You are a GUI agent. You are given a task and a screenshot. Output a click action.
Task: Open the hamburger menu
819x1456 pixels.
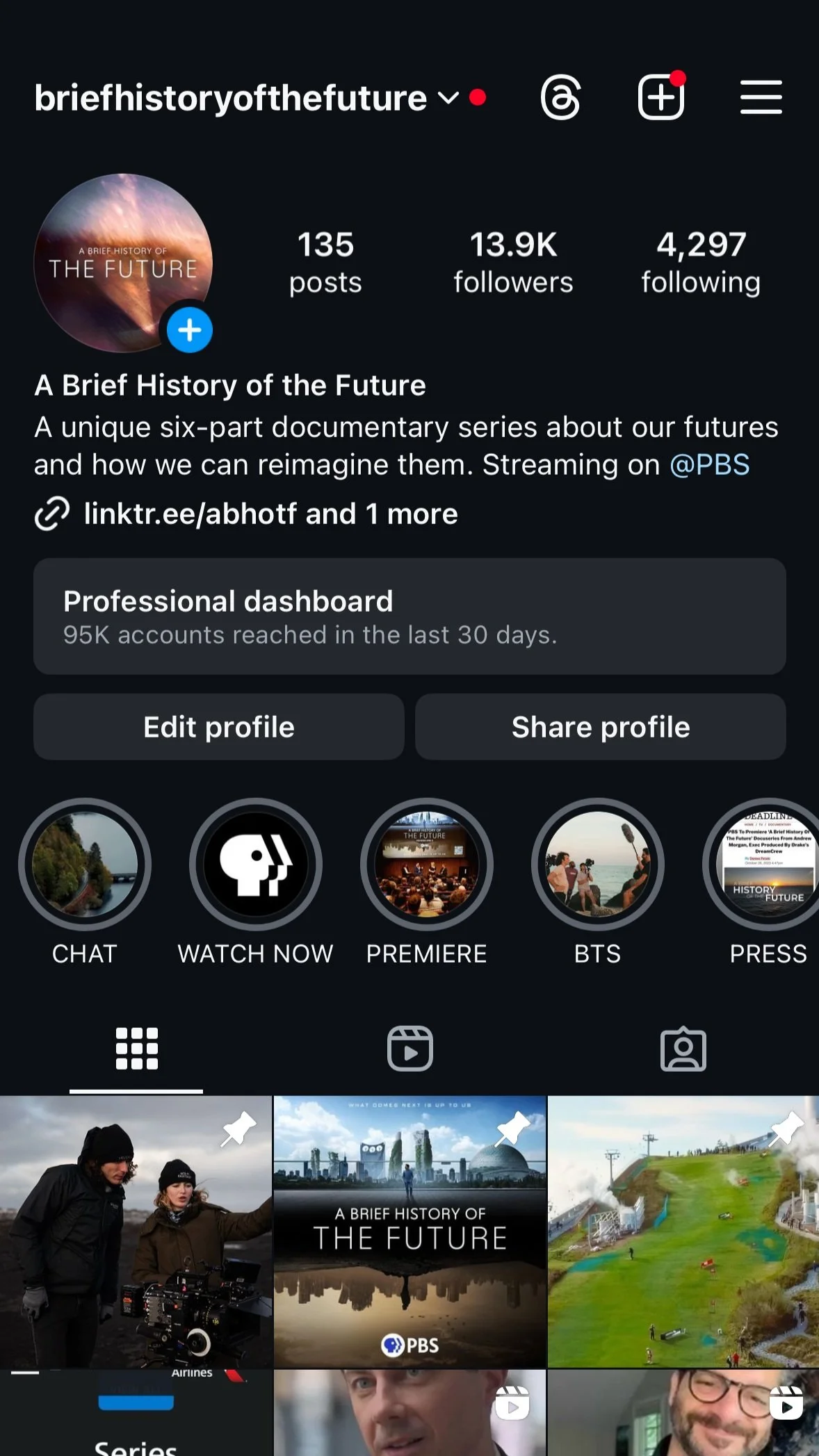[x=761, y=97]
